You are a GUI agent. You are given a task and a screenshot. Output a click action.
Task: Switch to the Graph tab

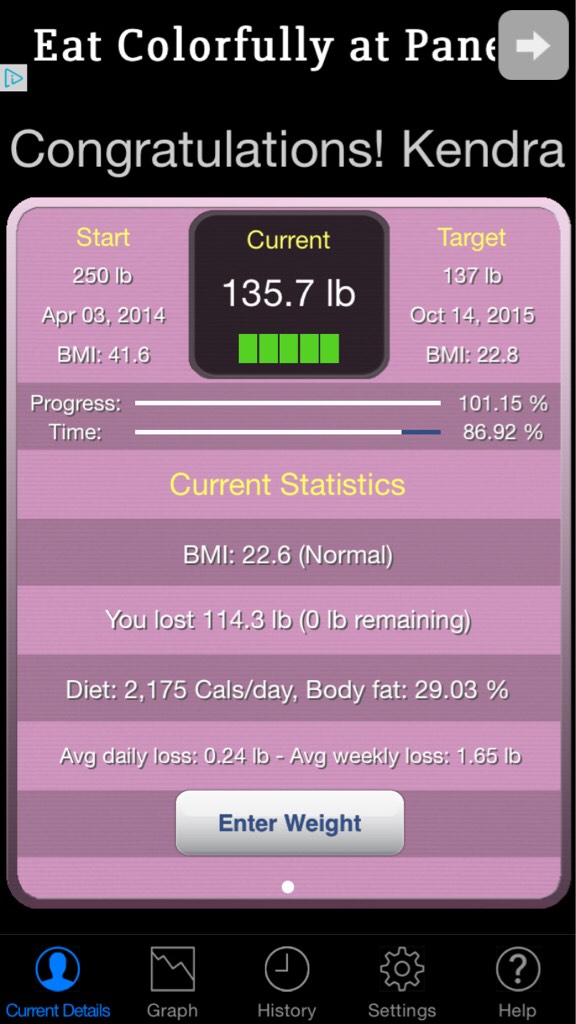tap(172, 982)
